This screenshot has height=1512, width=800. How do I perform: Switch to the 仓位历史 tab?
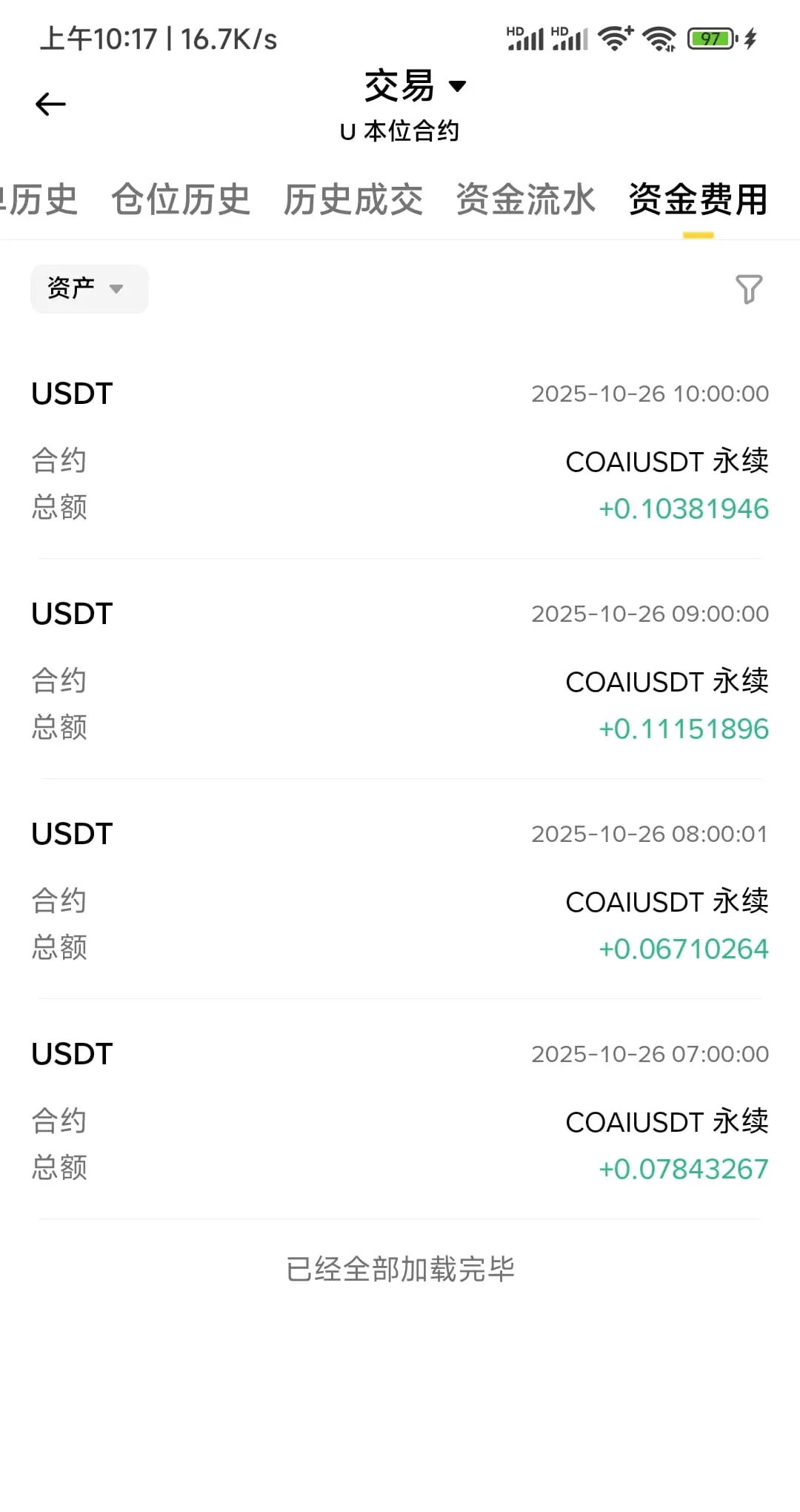click(x=181, y=200)
